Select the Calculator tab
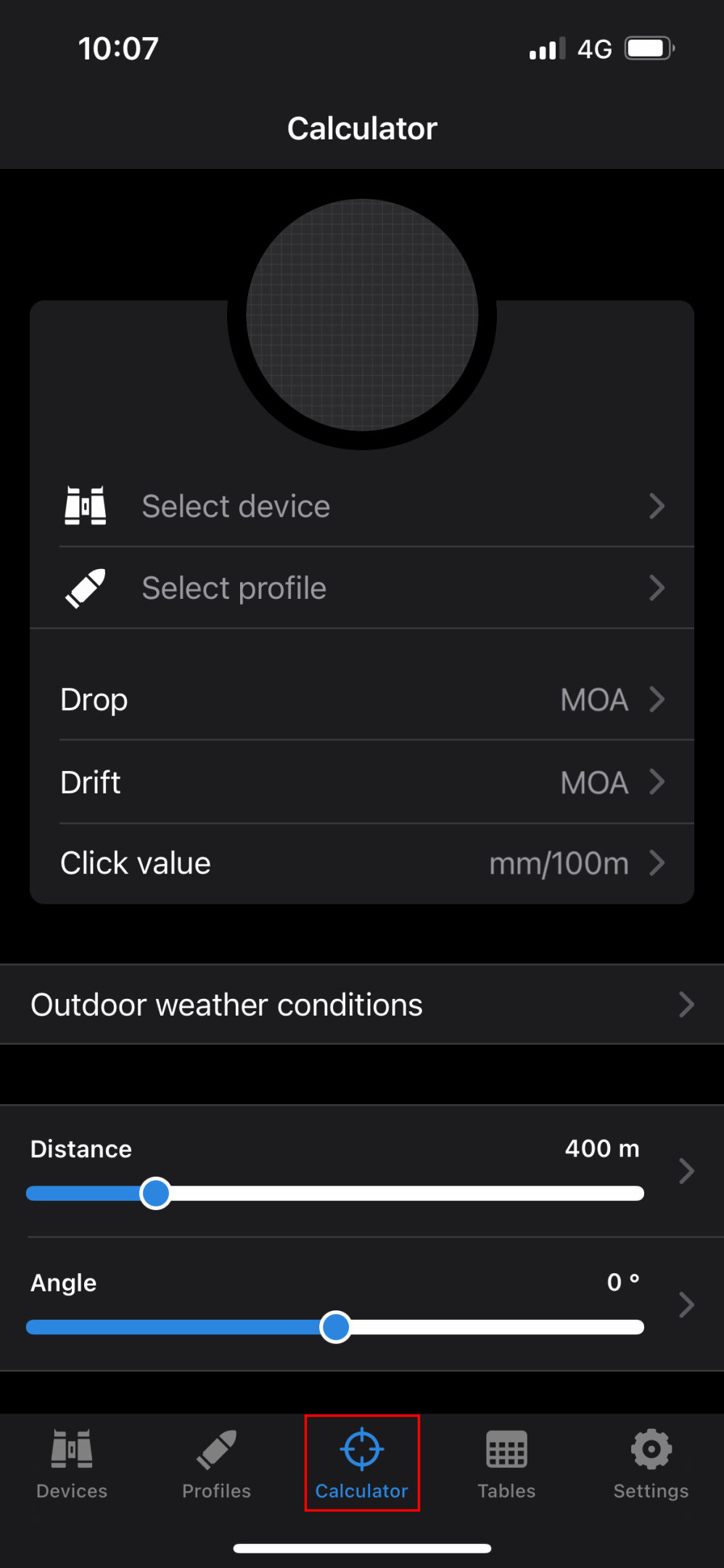The image size is (724, 1568). pos(362,1463)
